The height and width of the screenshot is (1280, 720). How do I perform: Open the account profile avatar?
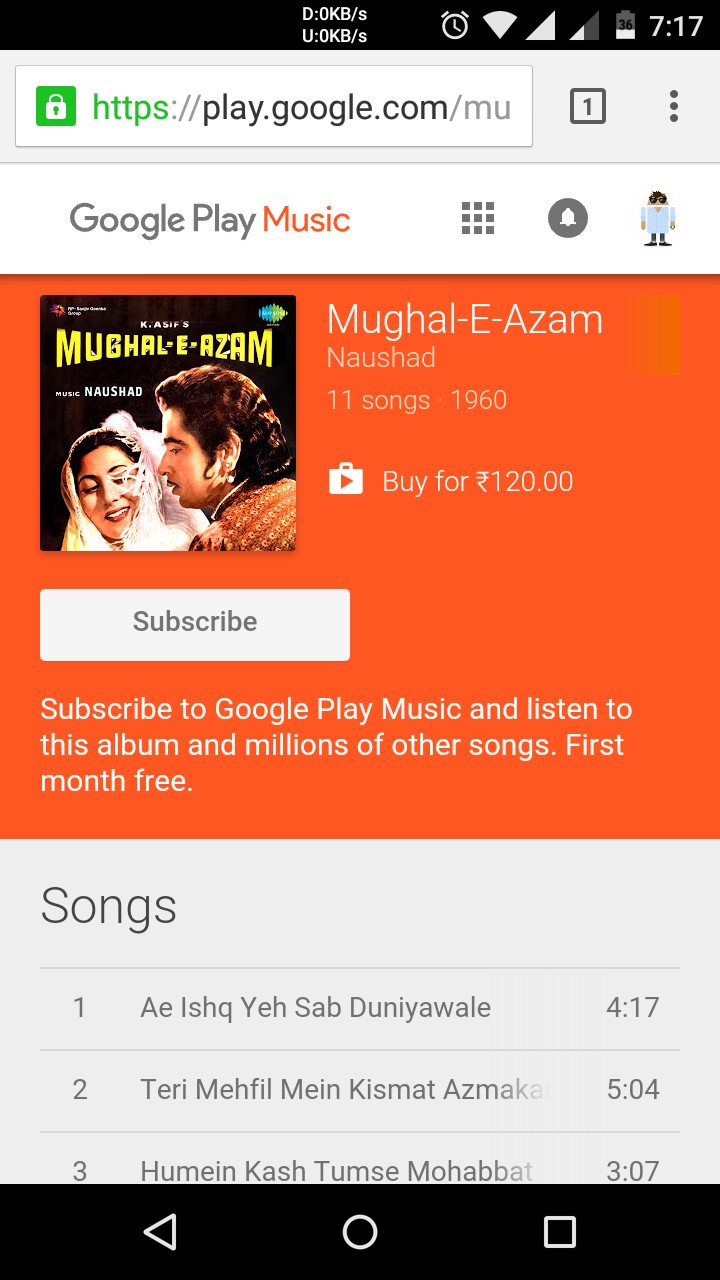(658, 218)
